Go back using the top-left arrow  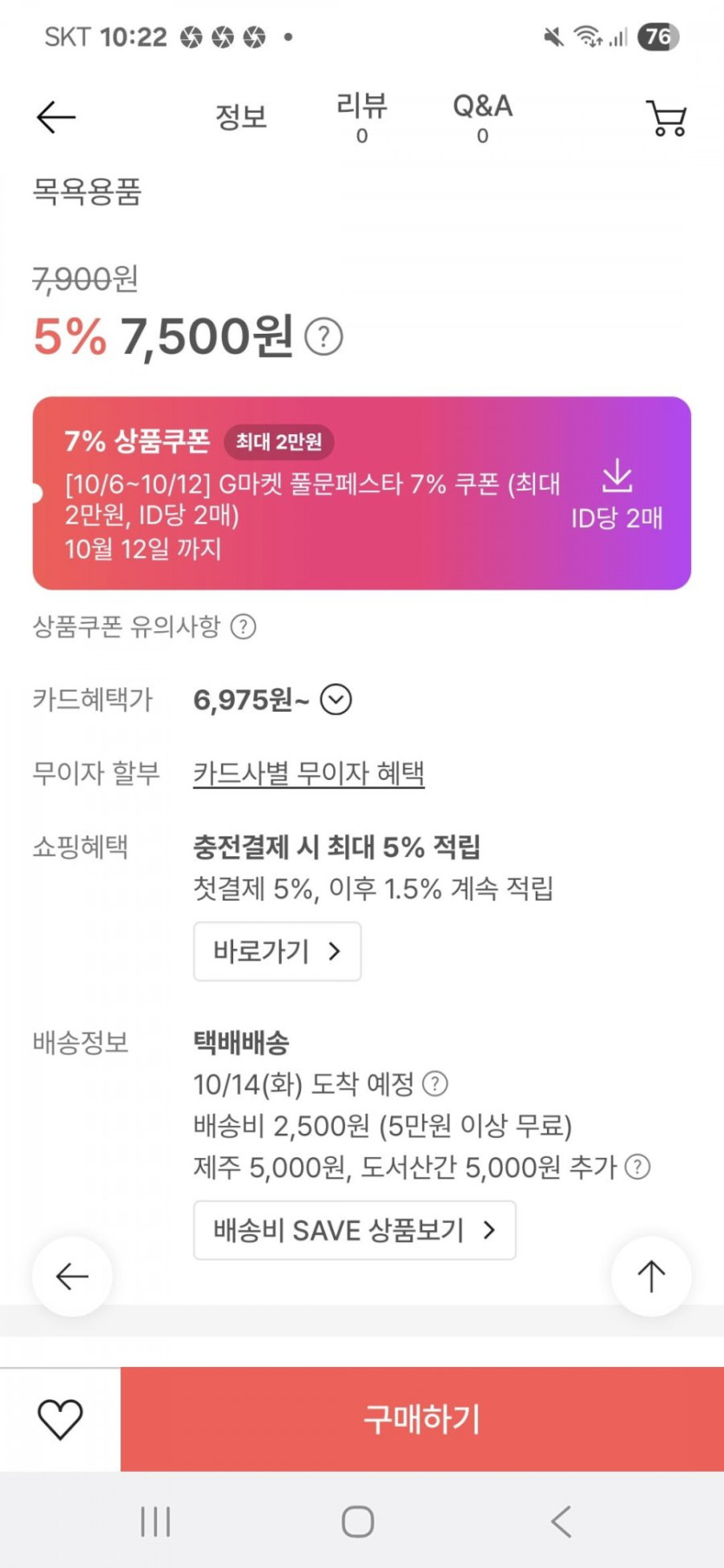click(56, 118)
